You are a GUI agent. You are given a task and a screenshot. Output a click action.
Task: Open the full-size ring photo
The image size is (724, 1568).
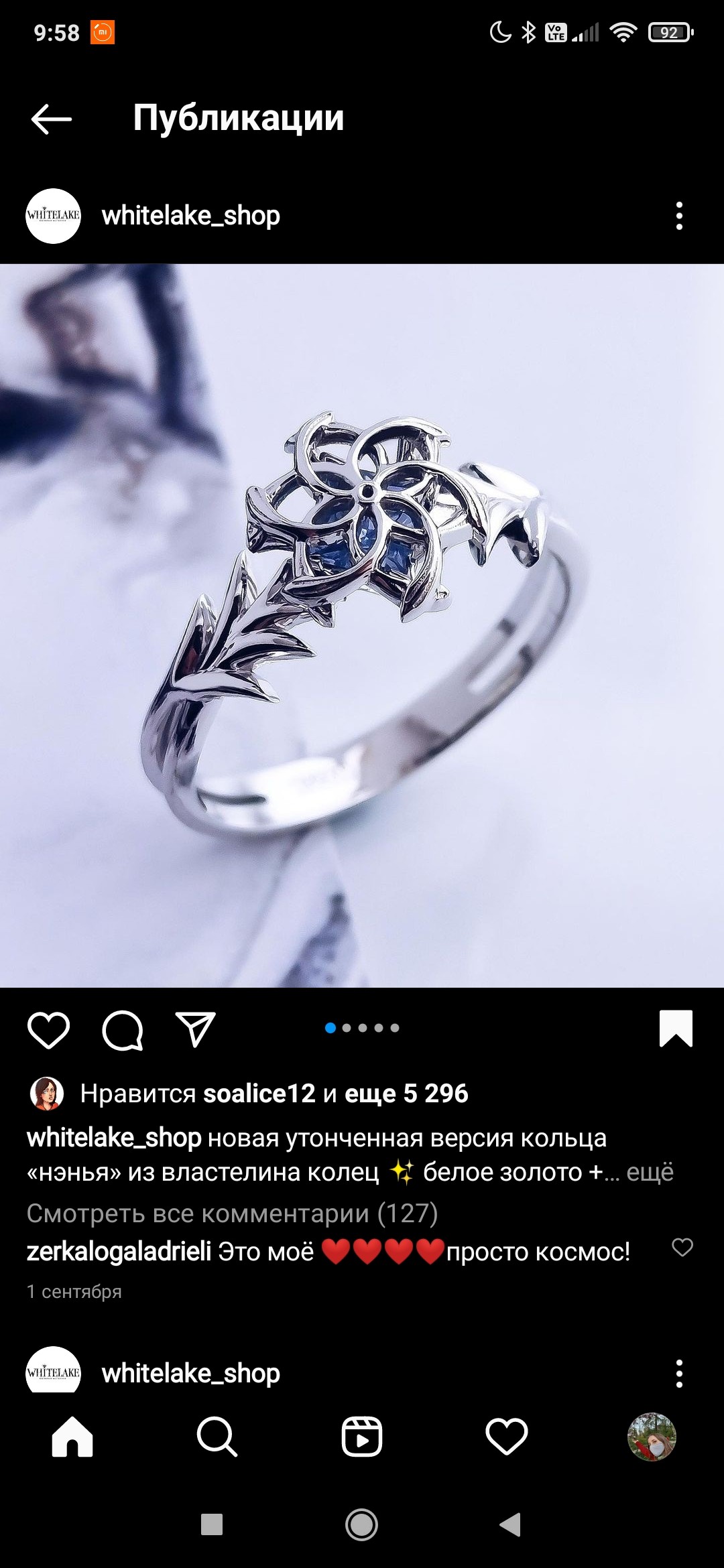[362, 625]
